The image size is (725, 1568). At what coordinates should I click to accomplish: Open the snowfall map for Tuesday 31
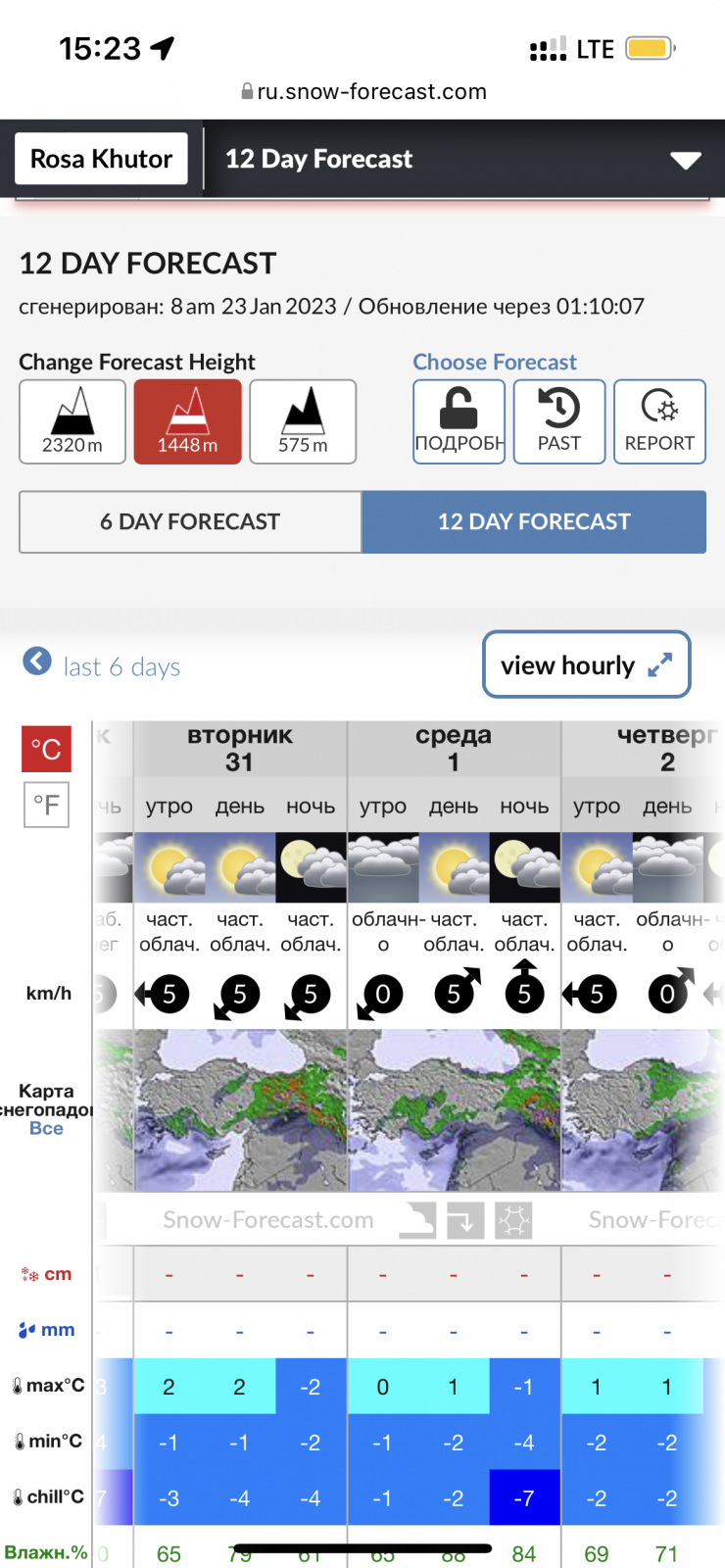240,1110
